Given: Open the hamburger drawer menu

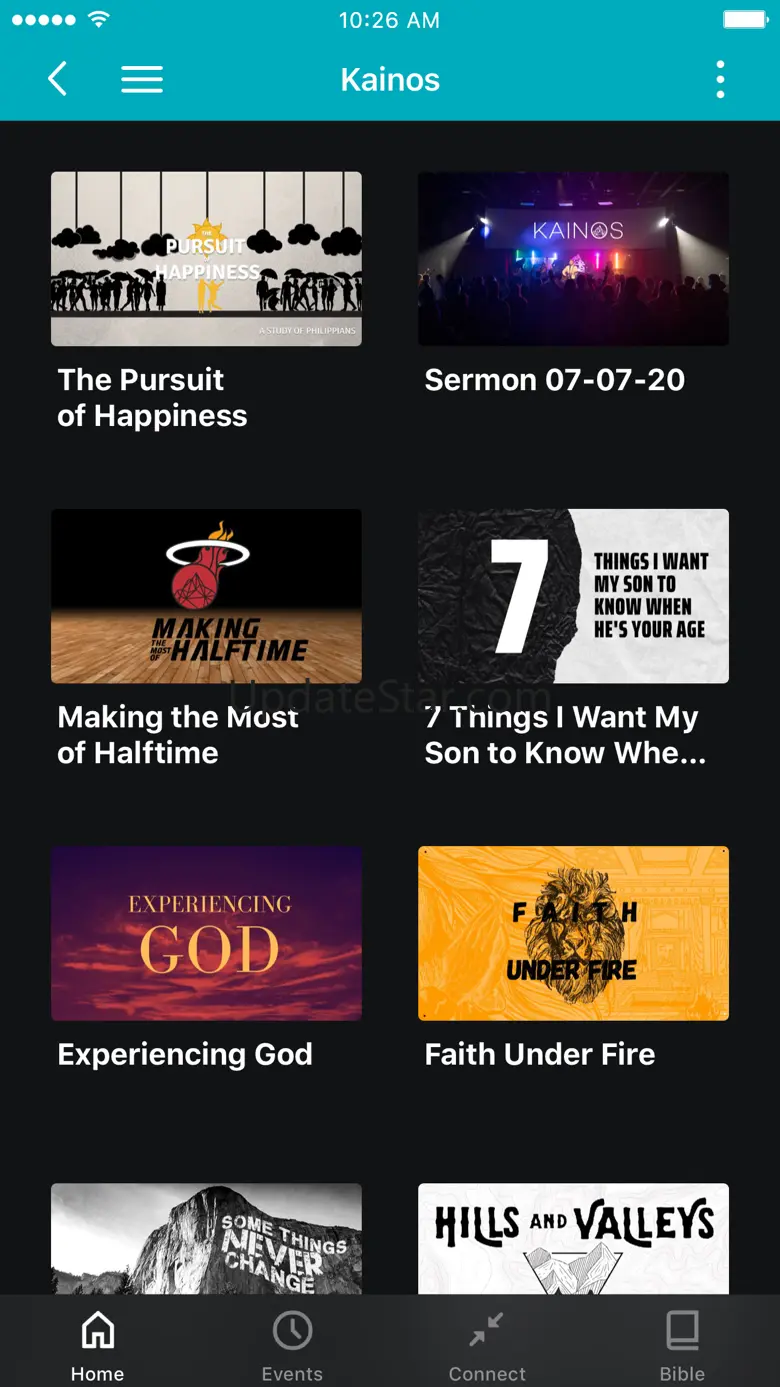Looking at the screenshot, I should click(142, 79).
